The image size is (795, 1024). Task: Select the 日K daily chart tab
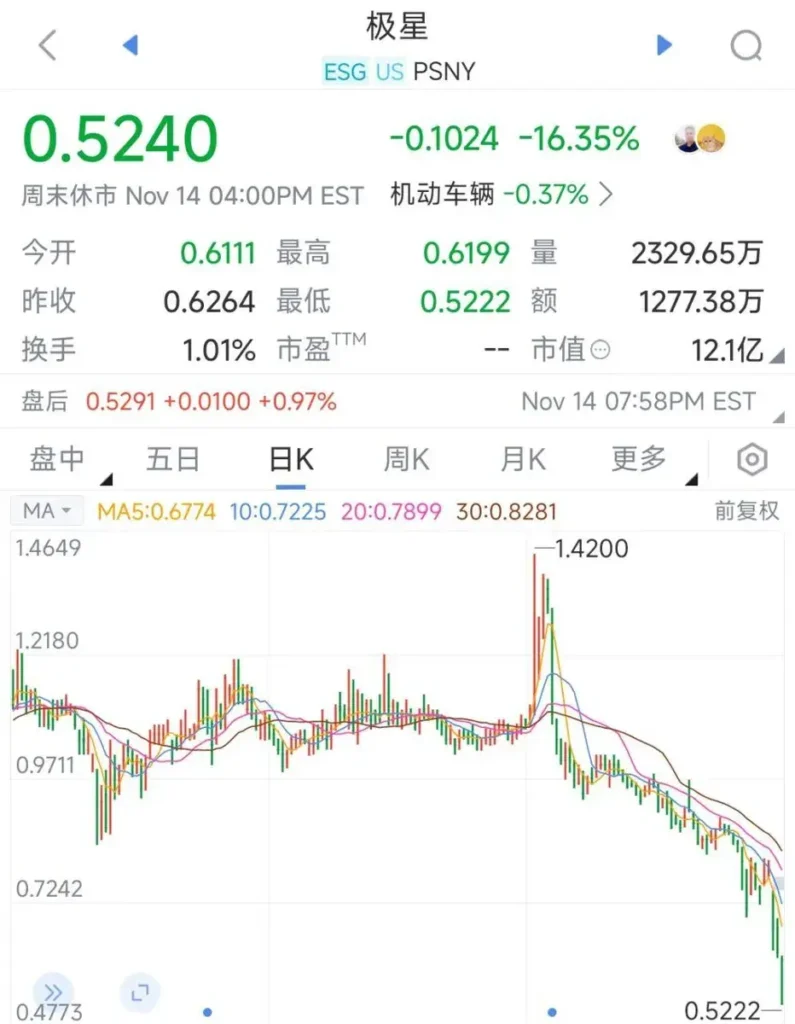pos(291,459)
